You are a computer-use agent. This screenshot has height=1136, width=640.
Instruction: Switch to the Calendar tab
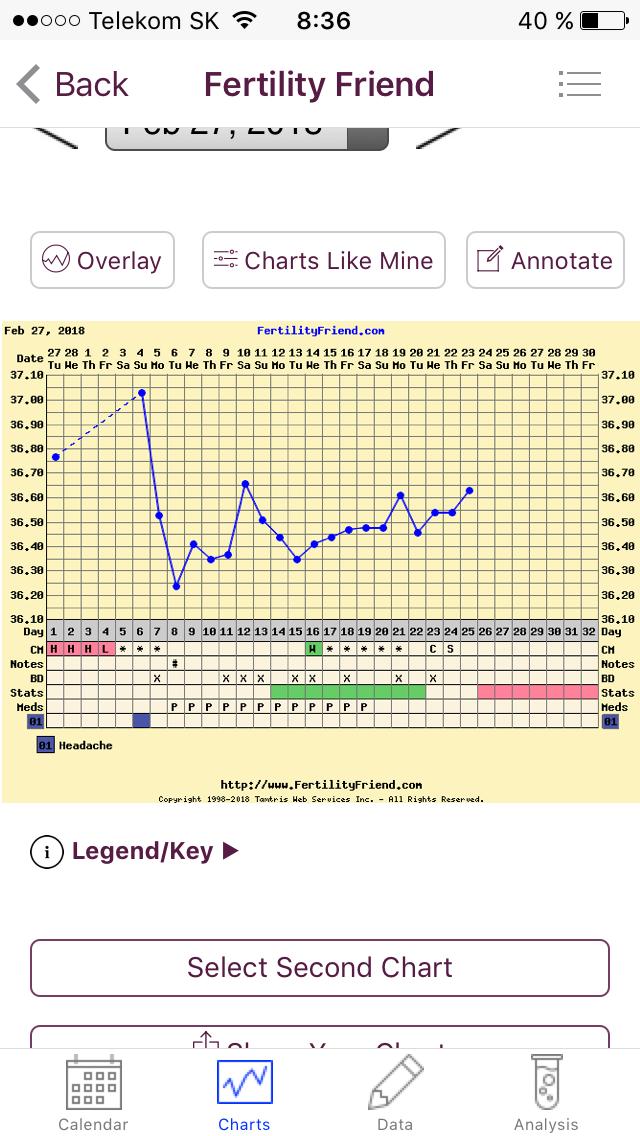(x=93, y=1094)
